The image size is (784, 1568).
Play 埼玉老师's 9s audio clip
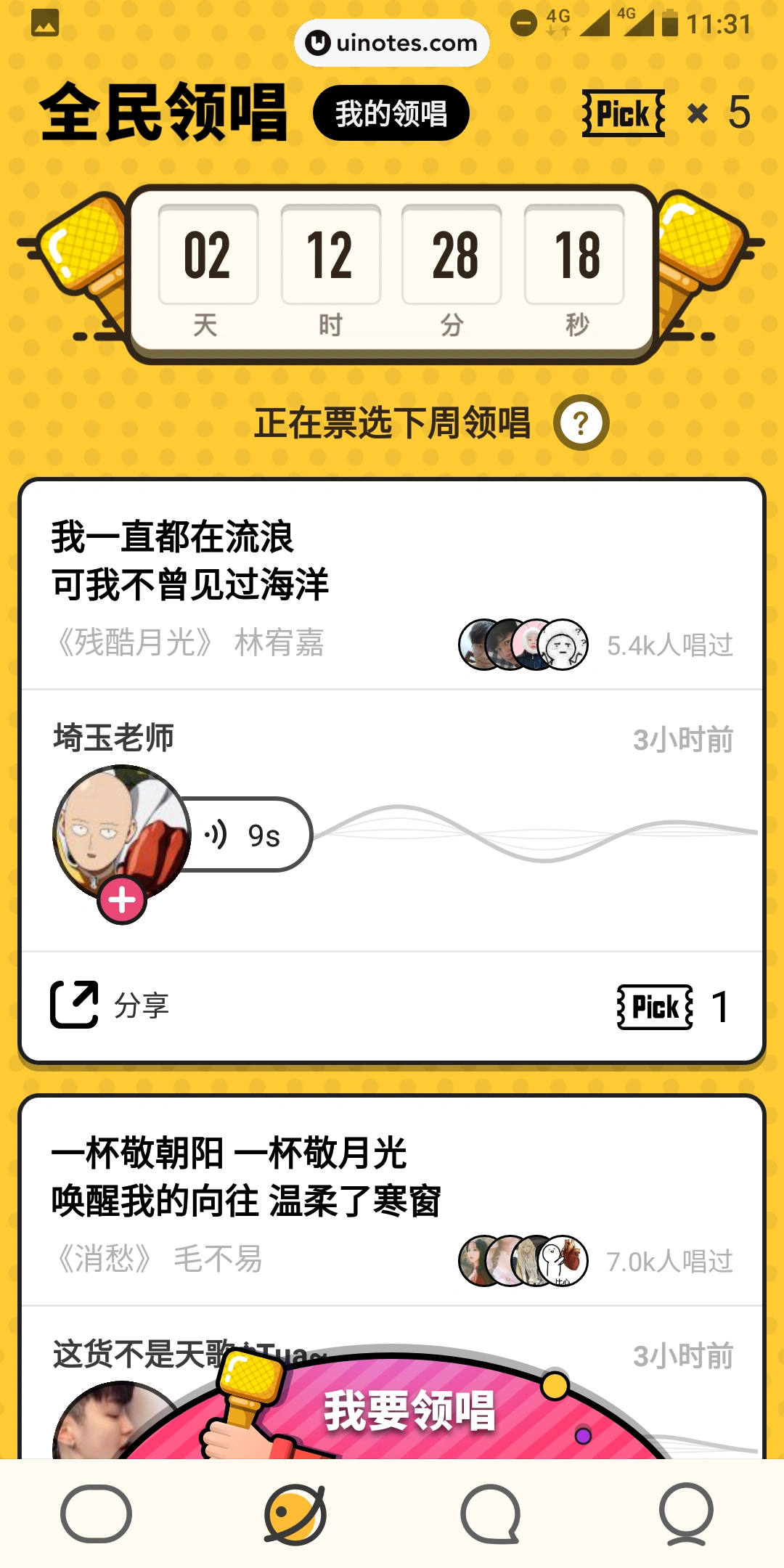(x=247, y=835)
